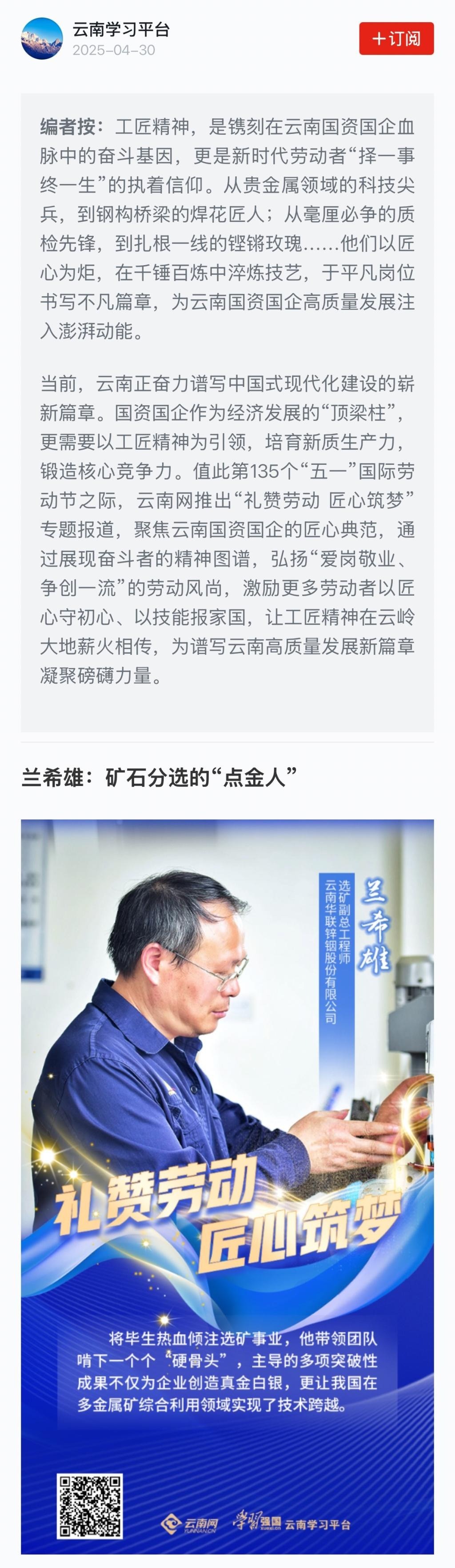Open the 云南学习平台 account avatar
Screen dimensions: 455x1568
click(x=42, y=39)
